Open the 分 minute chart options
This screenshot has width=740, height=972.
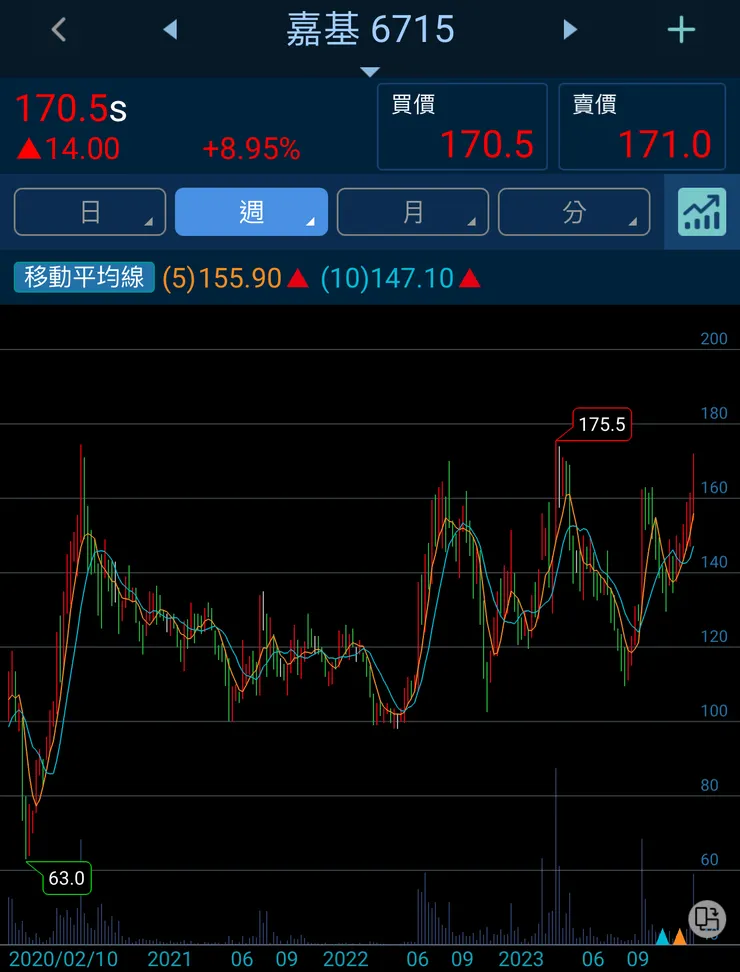pos(574,212)
